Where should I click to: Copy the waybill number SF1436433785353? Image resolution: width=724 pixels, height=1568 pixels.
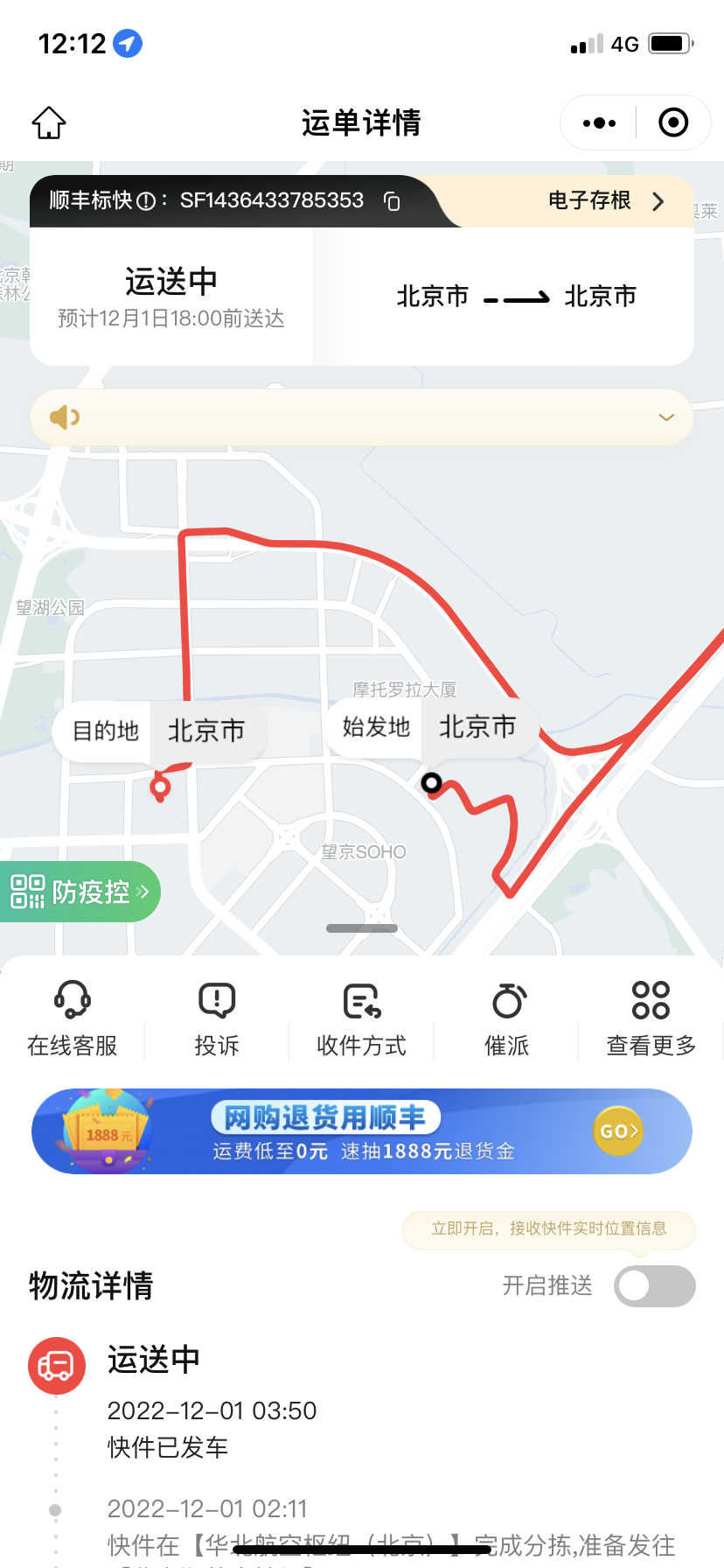point(392,201)
